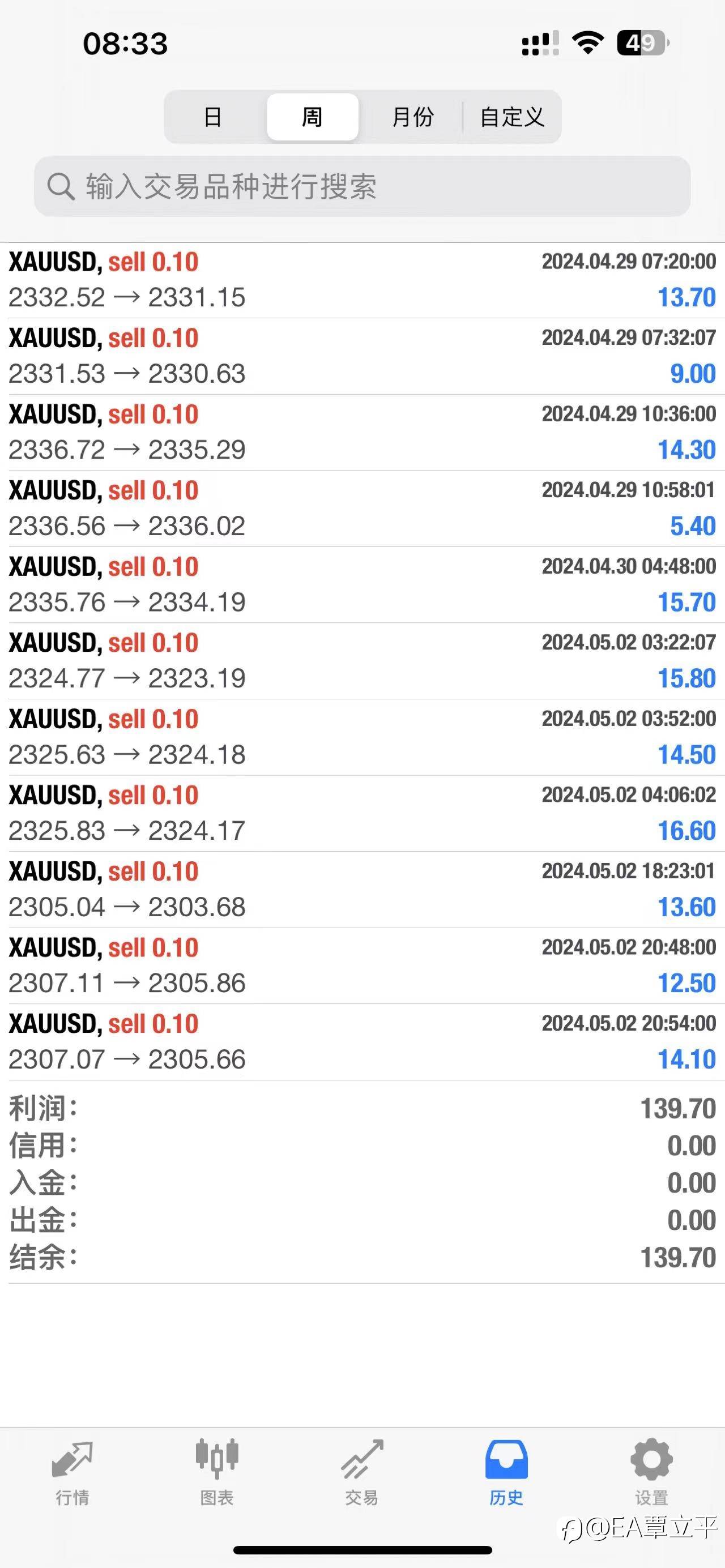Open trade details for 2325.83 → 2324.17
The height and width of the screenshot is (1568, 725).
click(362, 813)
